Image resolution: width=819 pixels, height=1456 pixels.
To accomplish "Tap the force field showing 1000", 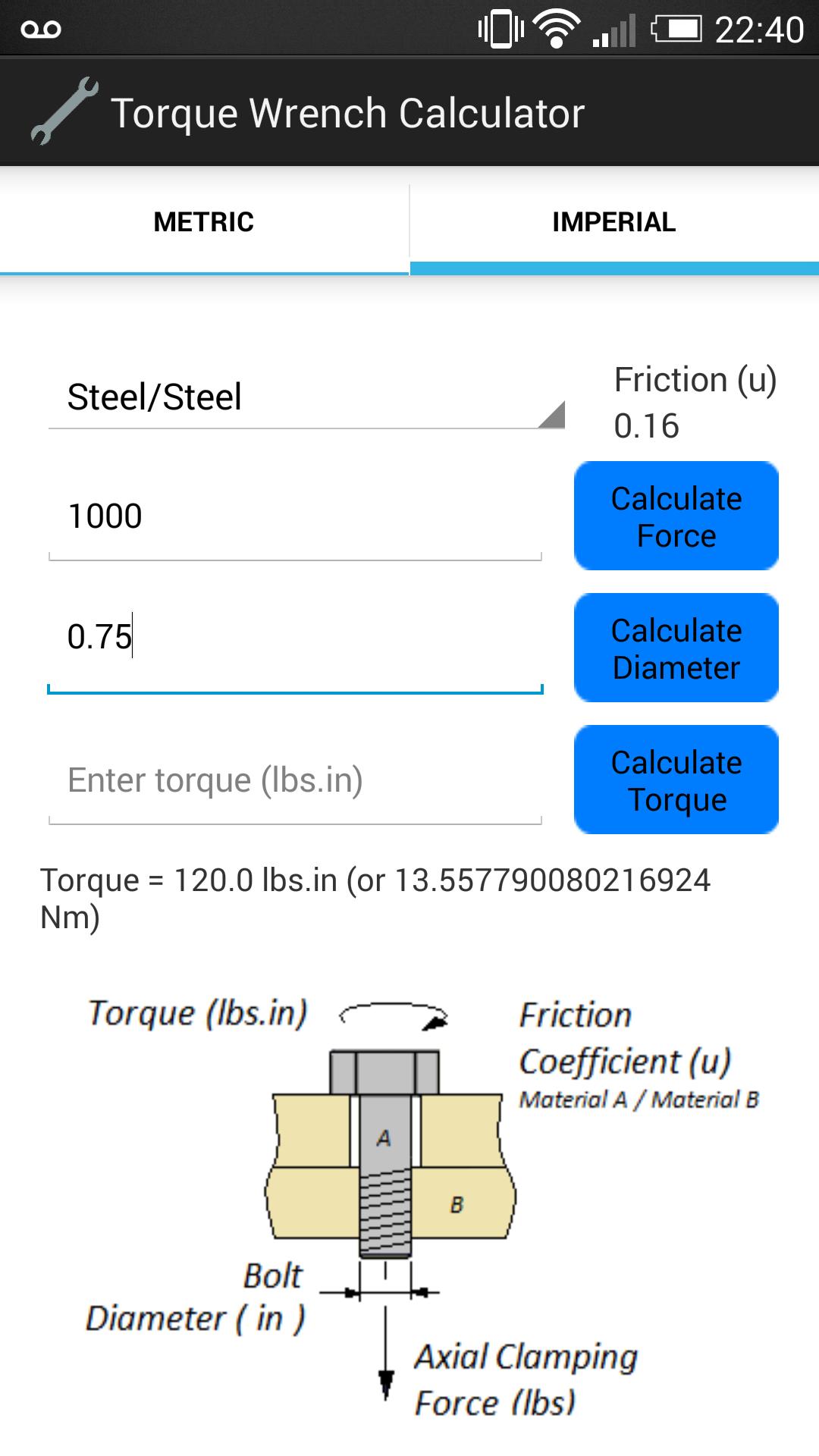I will [295, 516].
